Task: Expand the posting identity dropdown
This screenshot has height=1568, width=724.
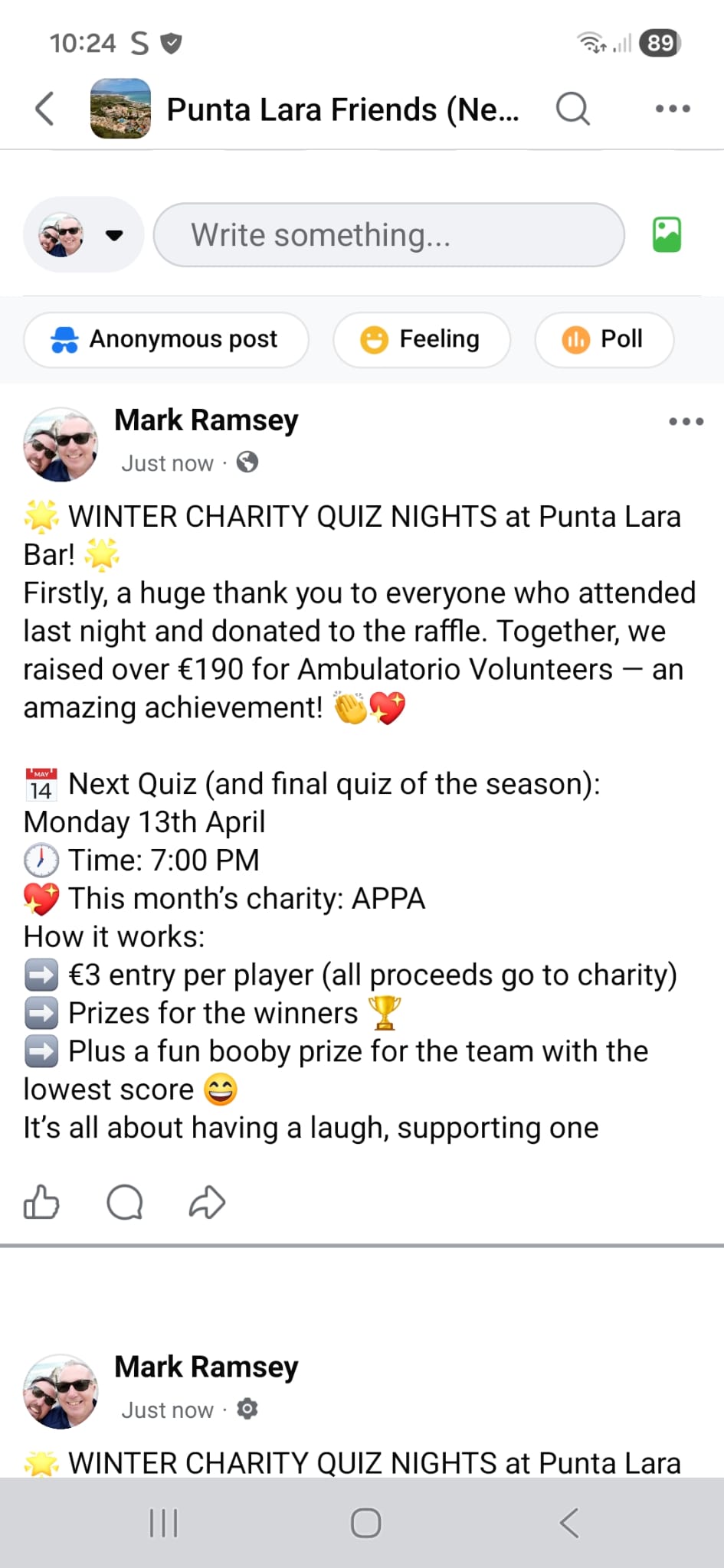Action: tap(114, 235)
